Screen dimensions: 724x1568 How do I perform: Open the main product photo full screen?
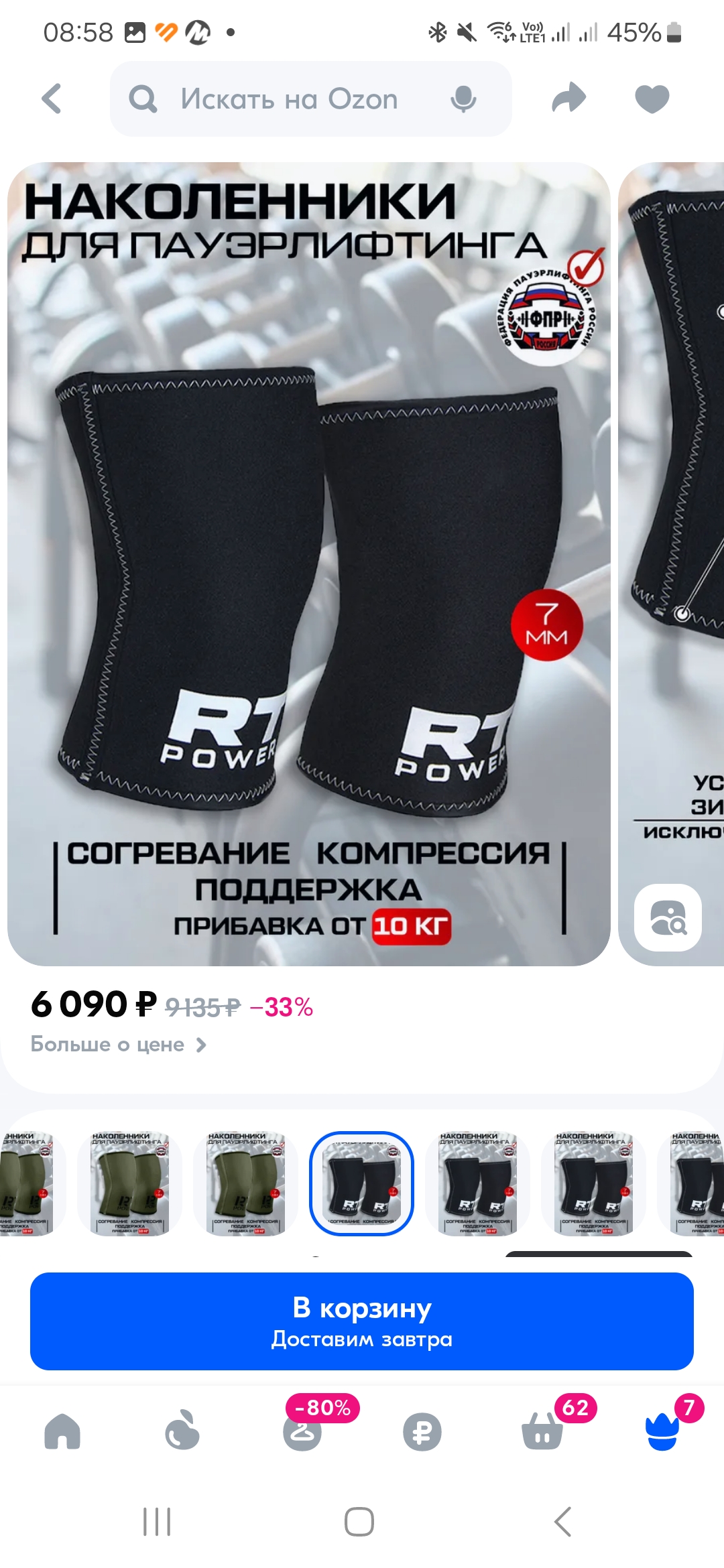pos(308,563)
